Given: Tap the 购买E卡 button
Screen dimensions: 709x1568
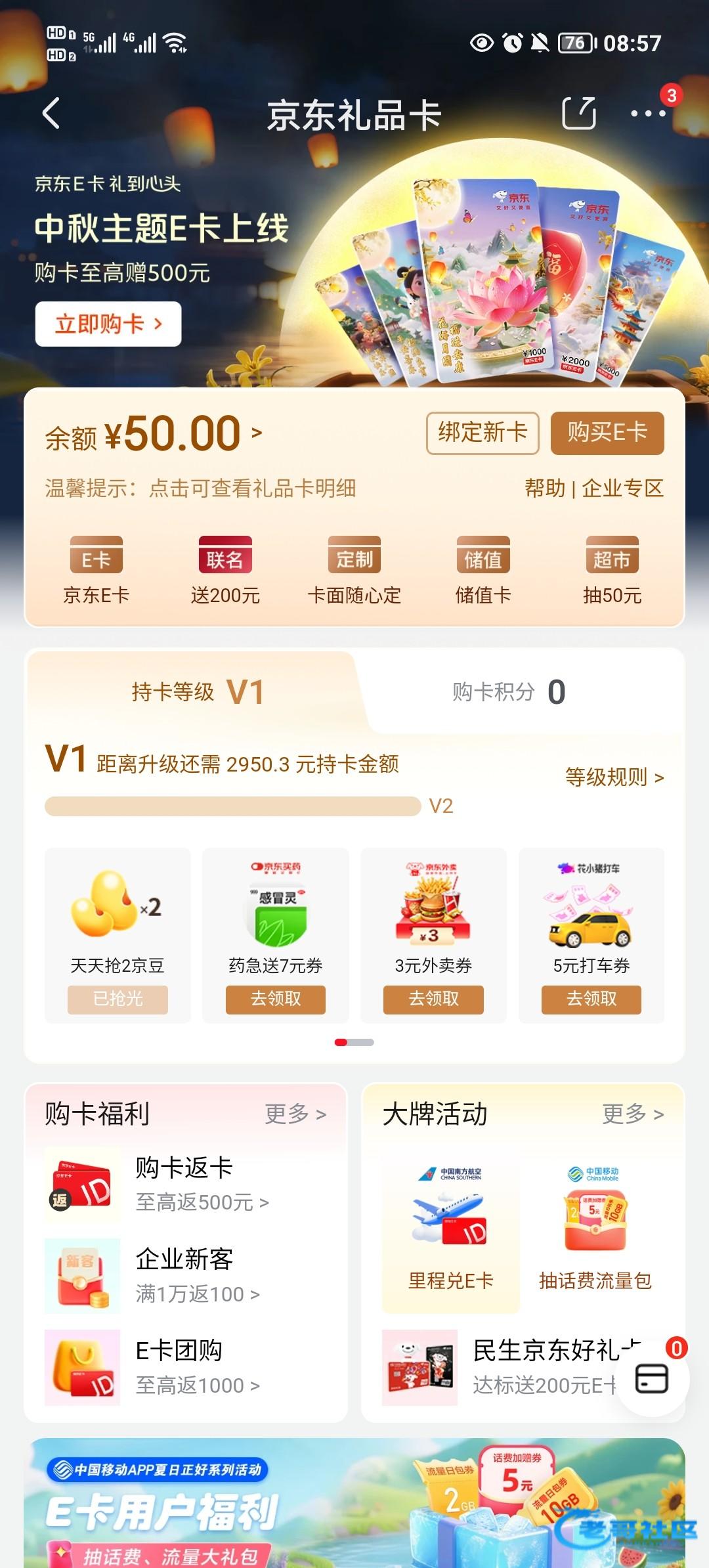Looking at the screenshot, I should 607,433.
